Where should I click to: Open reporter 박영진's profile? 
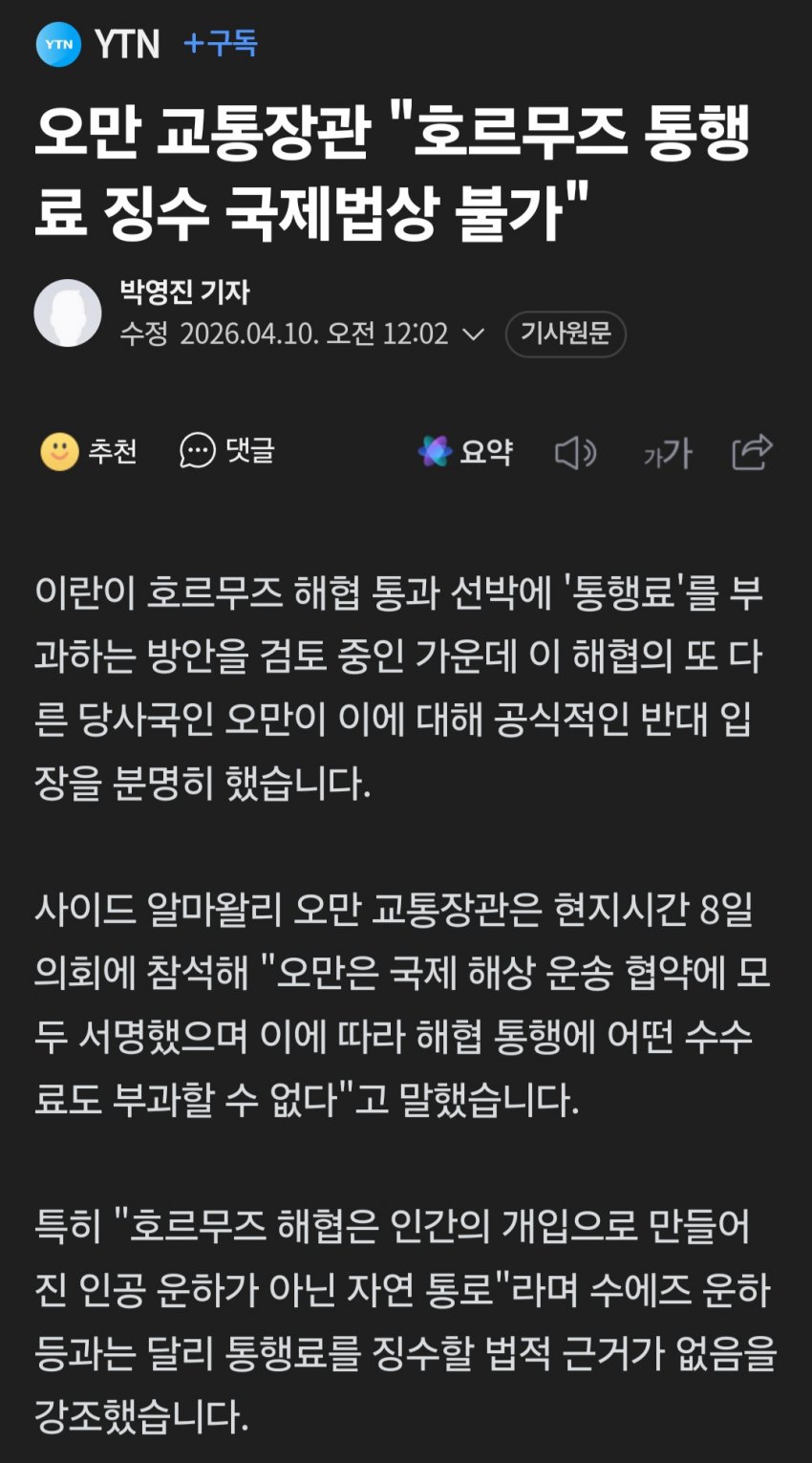pyautogui.click(x=184, y=291)
